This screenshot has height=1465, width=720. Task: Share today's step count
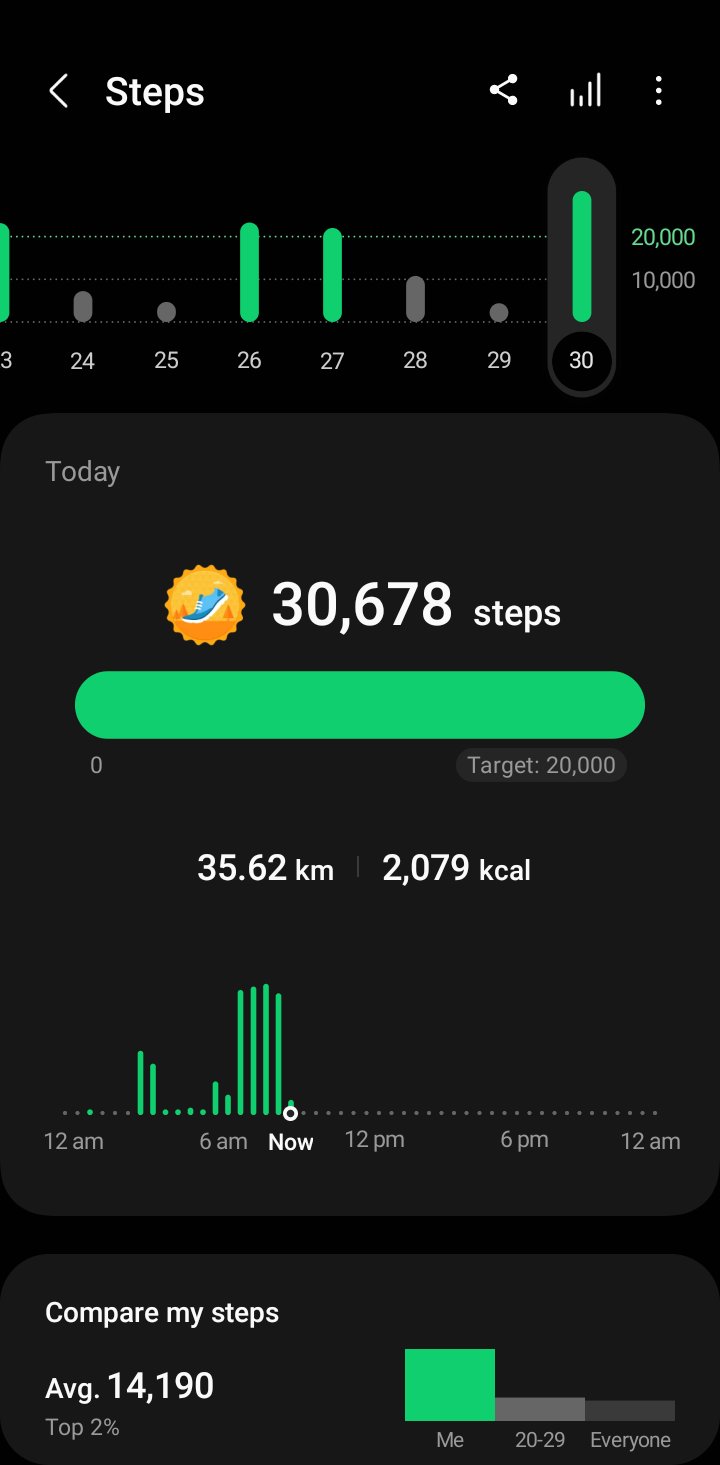504,91
